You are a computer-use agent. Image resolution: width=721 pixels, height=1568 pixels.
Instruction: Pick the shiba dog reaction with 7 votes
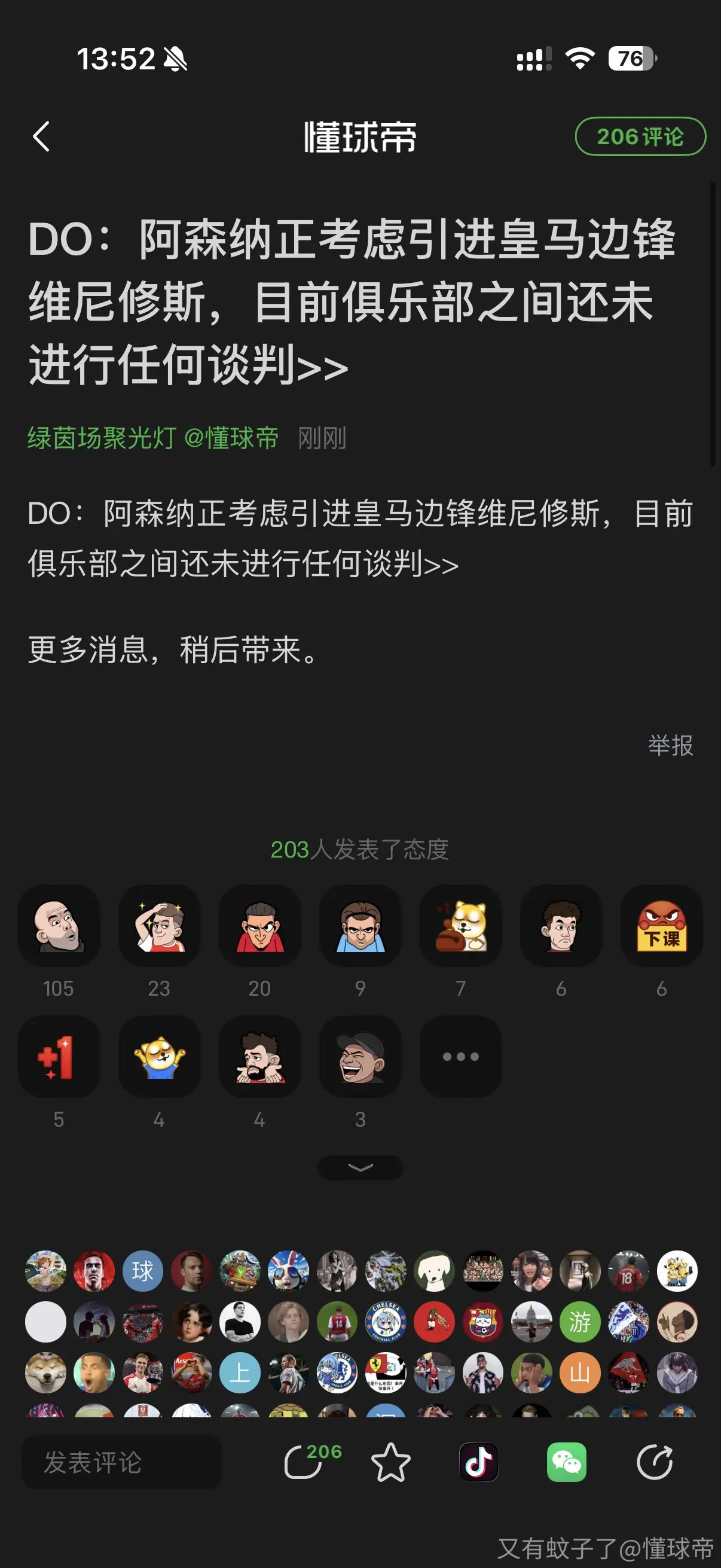(460, 925)
